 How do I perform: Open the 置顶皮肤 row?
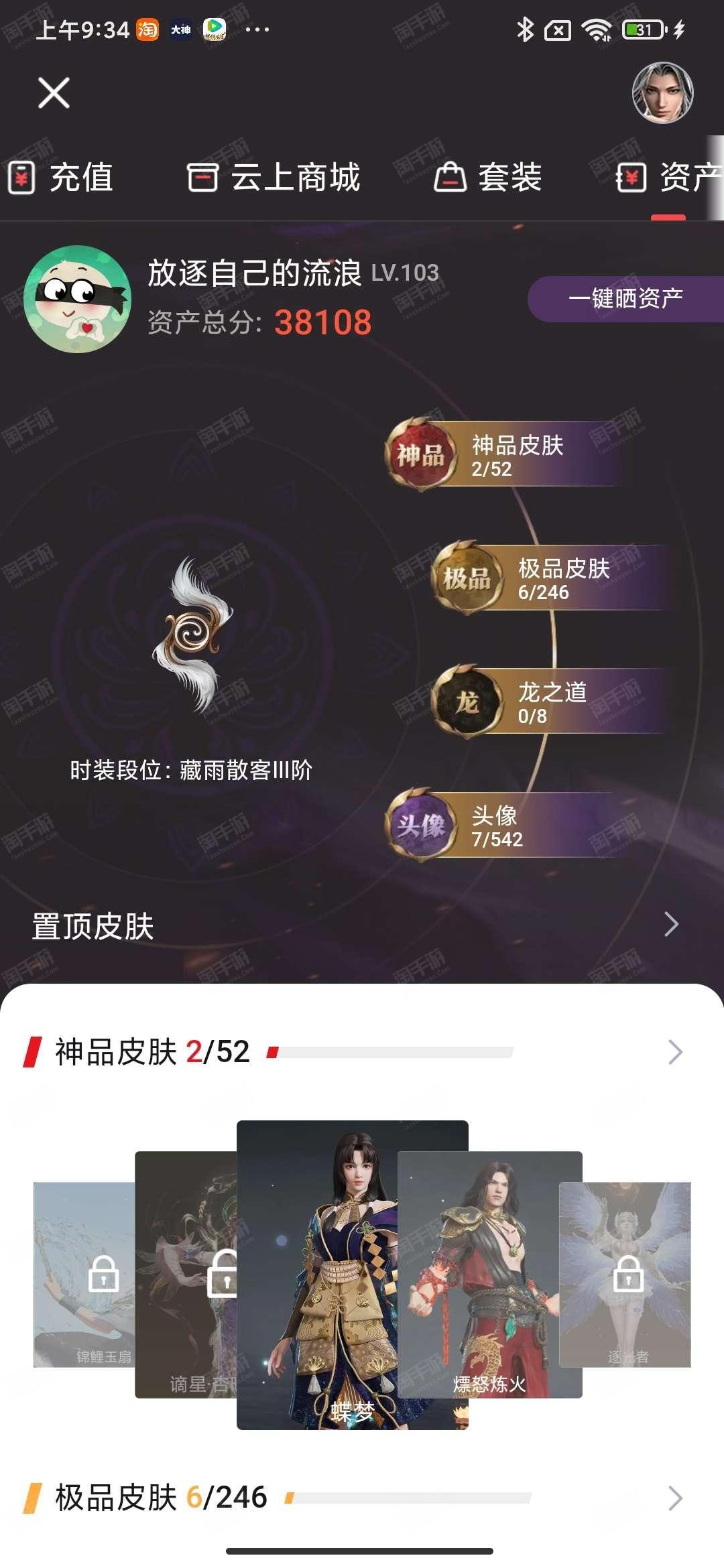click(x=362, y=926)
